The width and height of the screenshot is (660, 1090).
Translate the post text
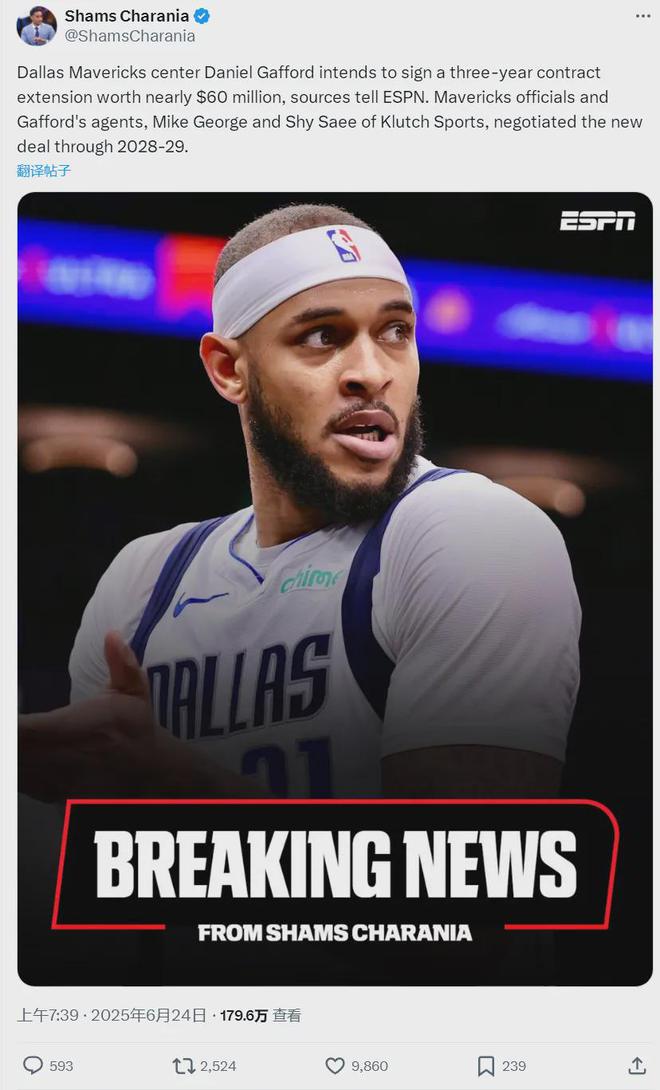(x=44, y=170)
